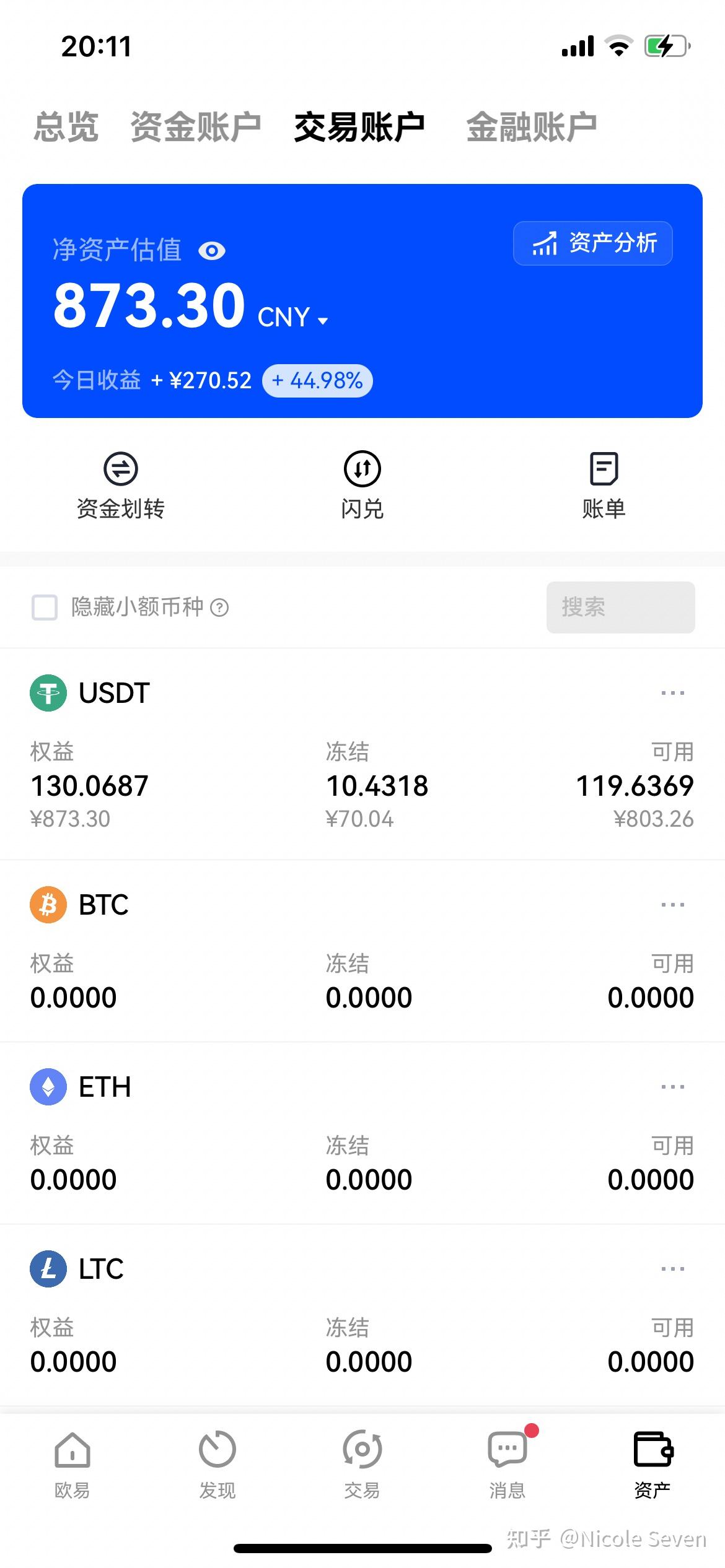Tap the USDT coin logo
This screenshot has width=725, height=1568.
(48, 692)
